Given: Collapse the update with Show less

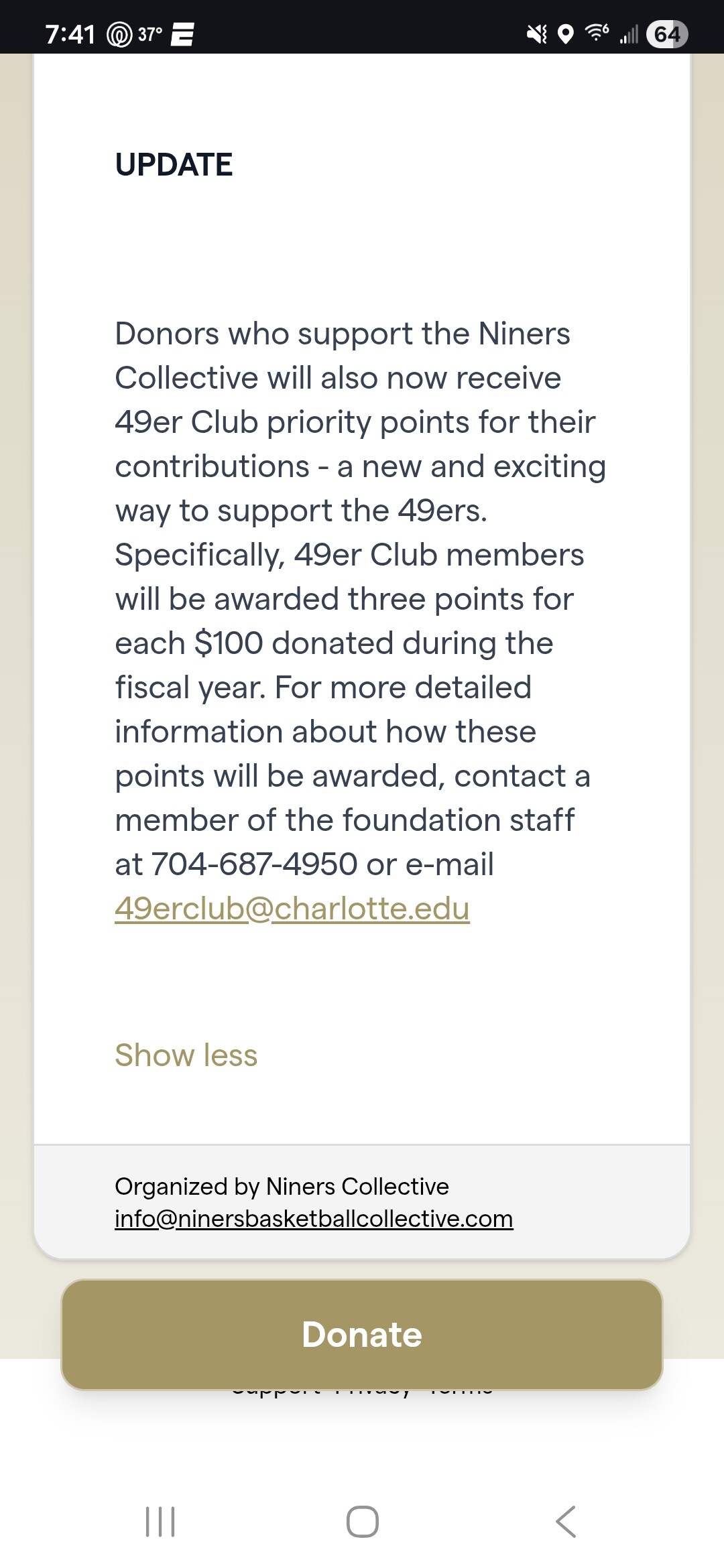Looking at the screenshot, I should pos(186,1055).
